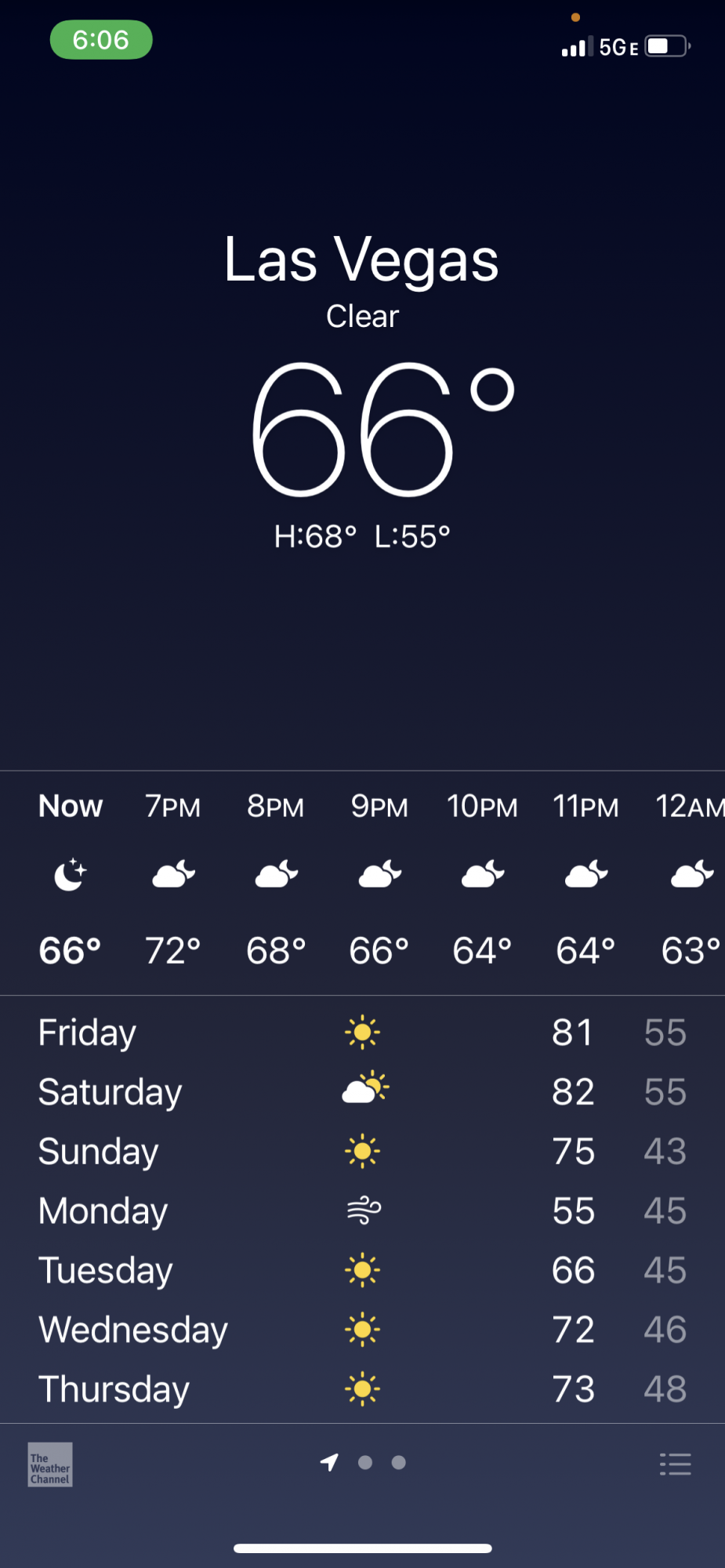Viewport: 725px width, 1568px height.
Task: Open The Weather Channel logo link
Action: 50,1465
